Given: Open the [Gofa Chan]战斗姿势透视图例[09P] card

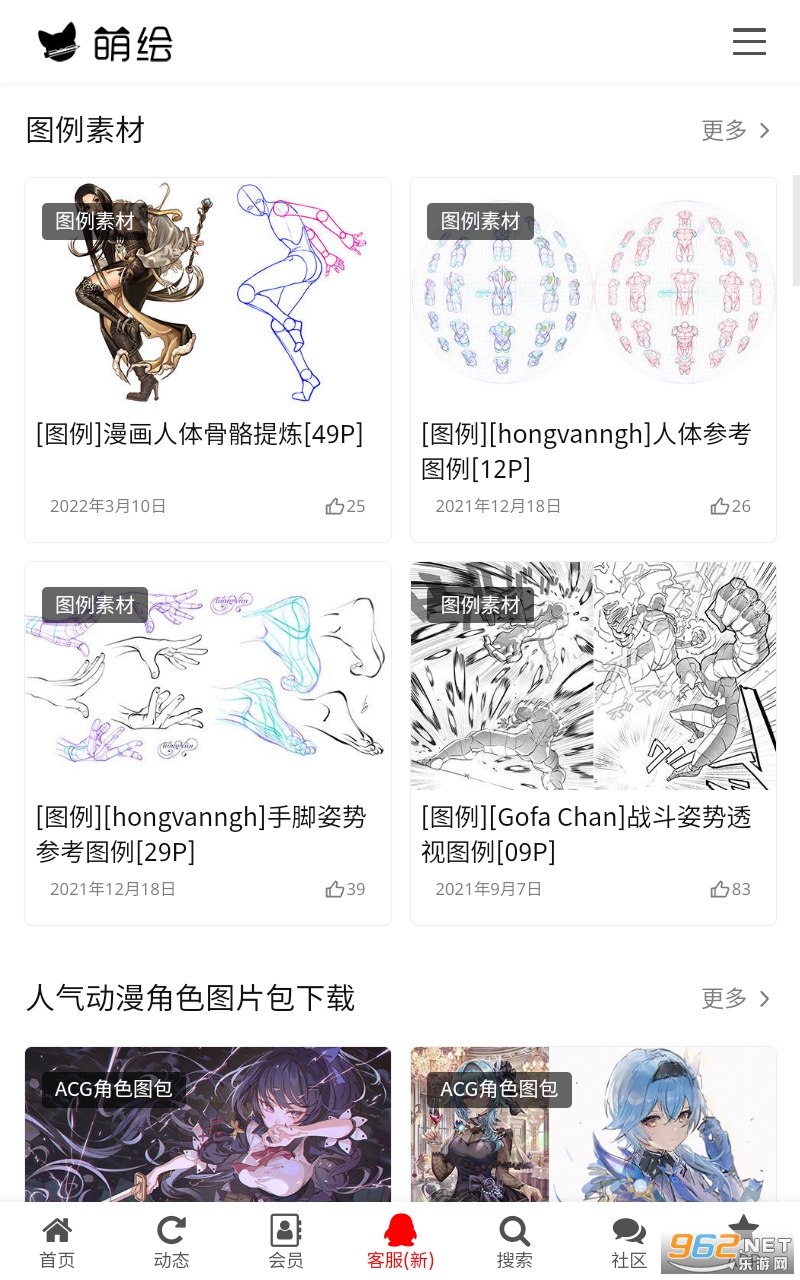Looking at the screenshot, I should pos(593,743).
